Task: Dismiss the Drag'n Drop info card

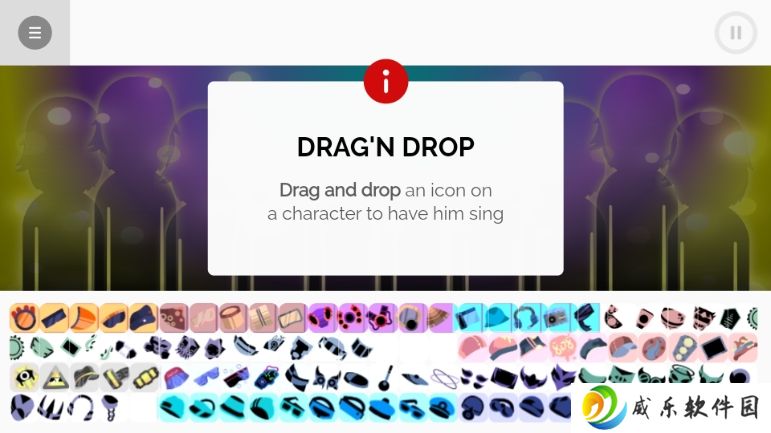Action: click(x=385, y=180)
